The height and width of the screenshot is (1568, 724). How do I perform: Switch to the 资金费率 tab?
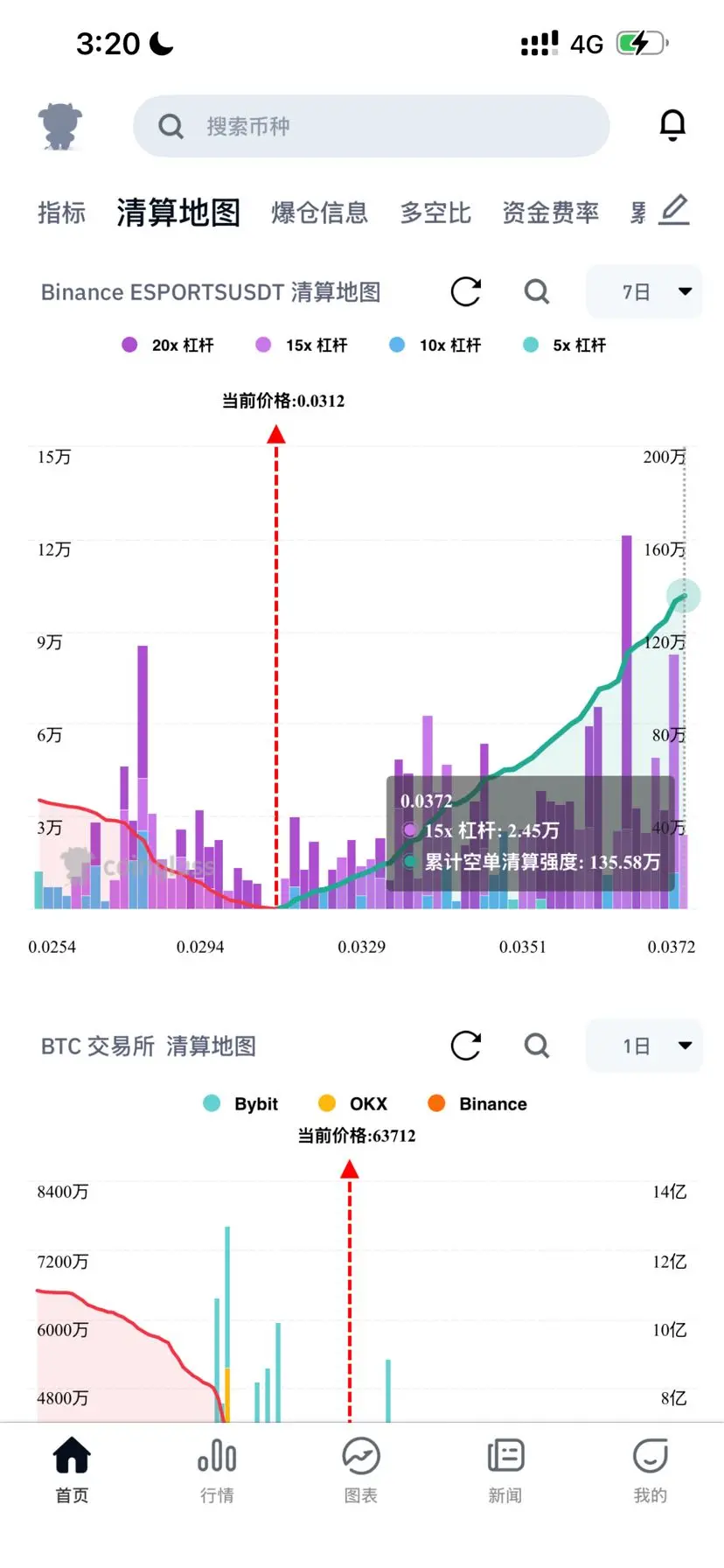click(x=551, y=213)
